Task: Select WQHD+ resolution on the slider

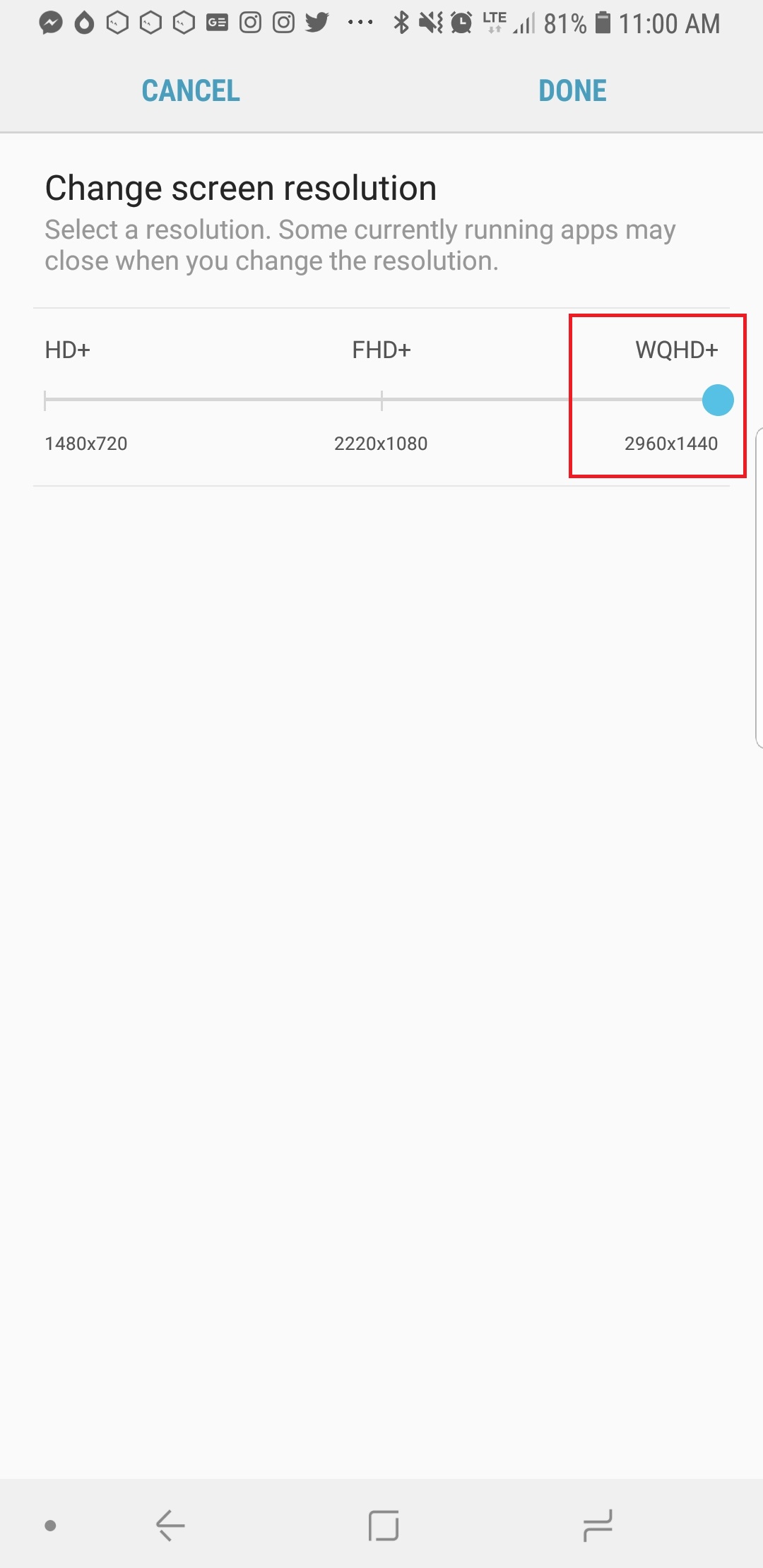Action: [718, 400]
